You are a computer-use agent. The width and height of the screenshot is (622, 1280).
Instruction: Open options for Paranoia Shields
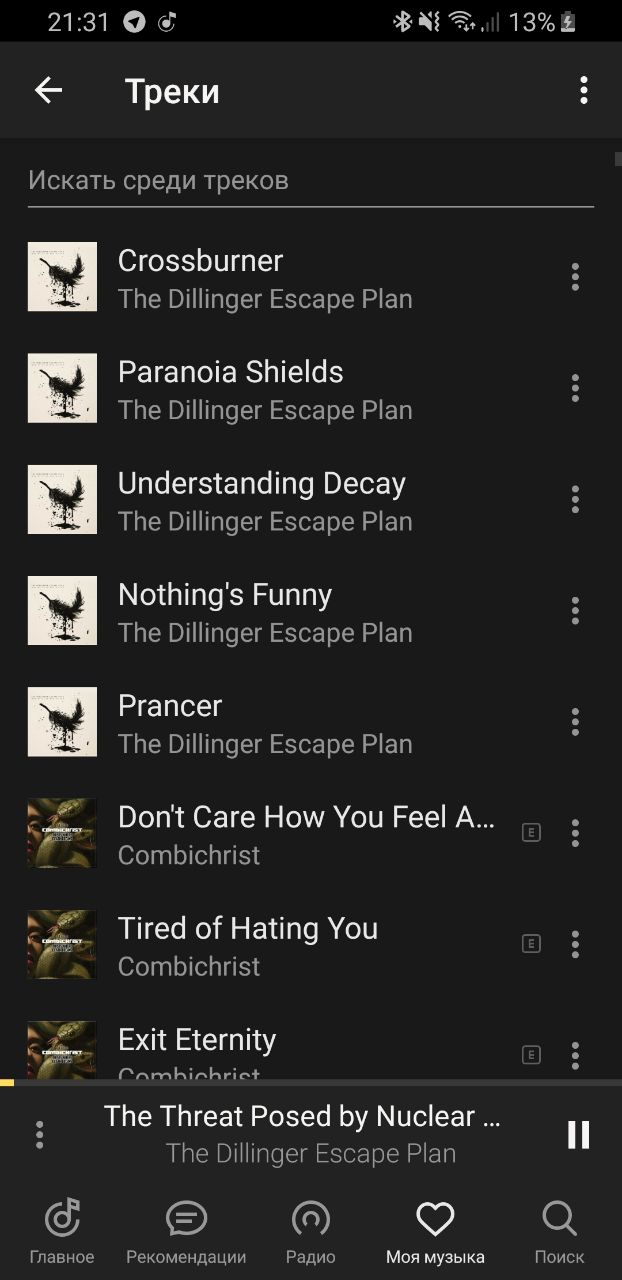[575, 388]
